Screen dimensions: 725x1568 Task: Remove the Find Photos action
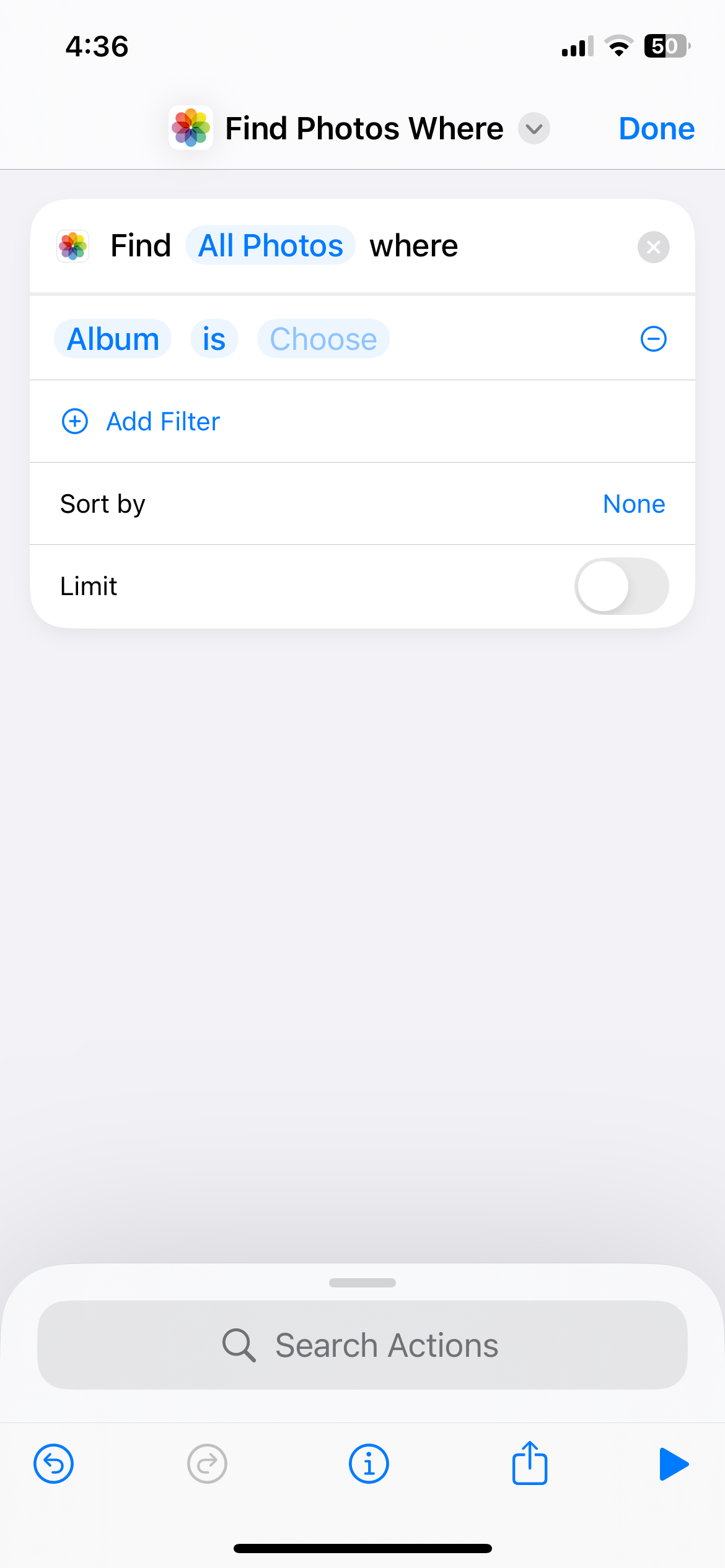click(x=653, y=247)
